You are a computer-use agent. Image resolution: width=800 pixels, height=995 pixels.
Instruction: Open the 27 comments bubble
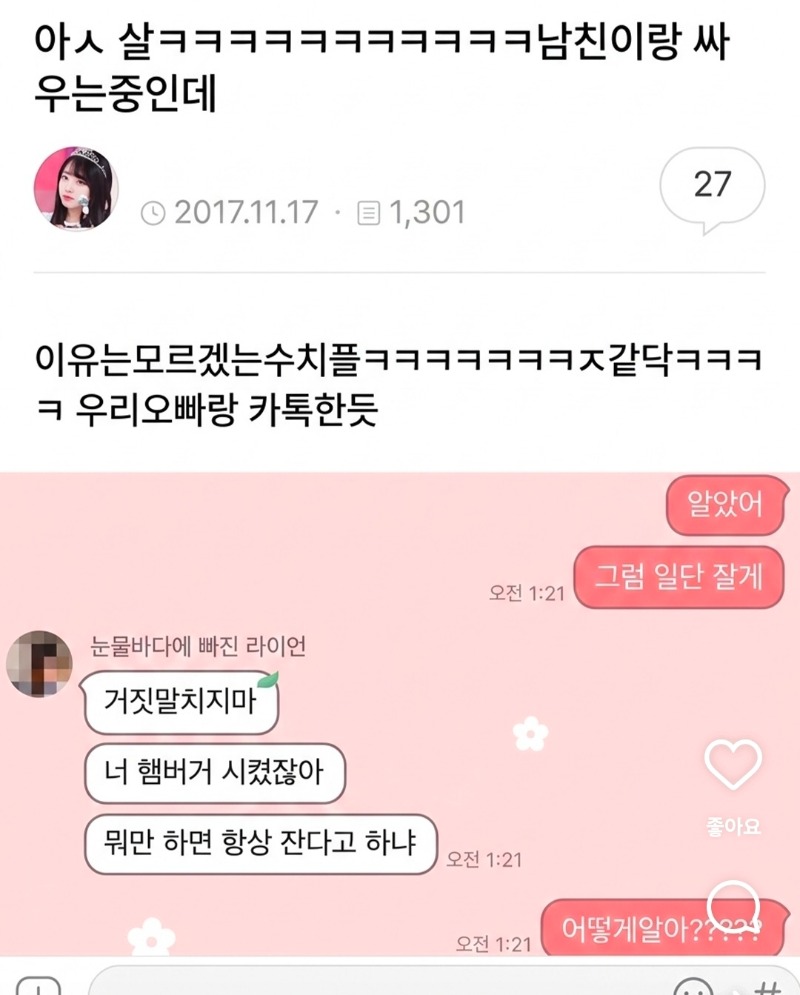pyautogui.click(x=712, y=188)
